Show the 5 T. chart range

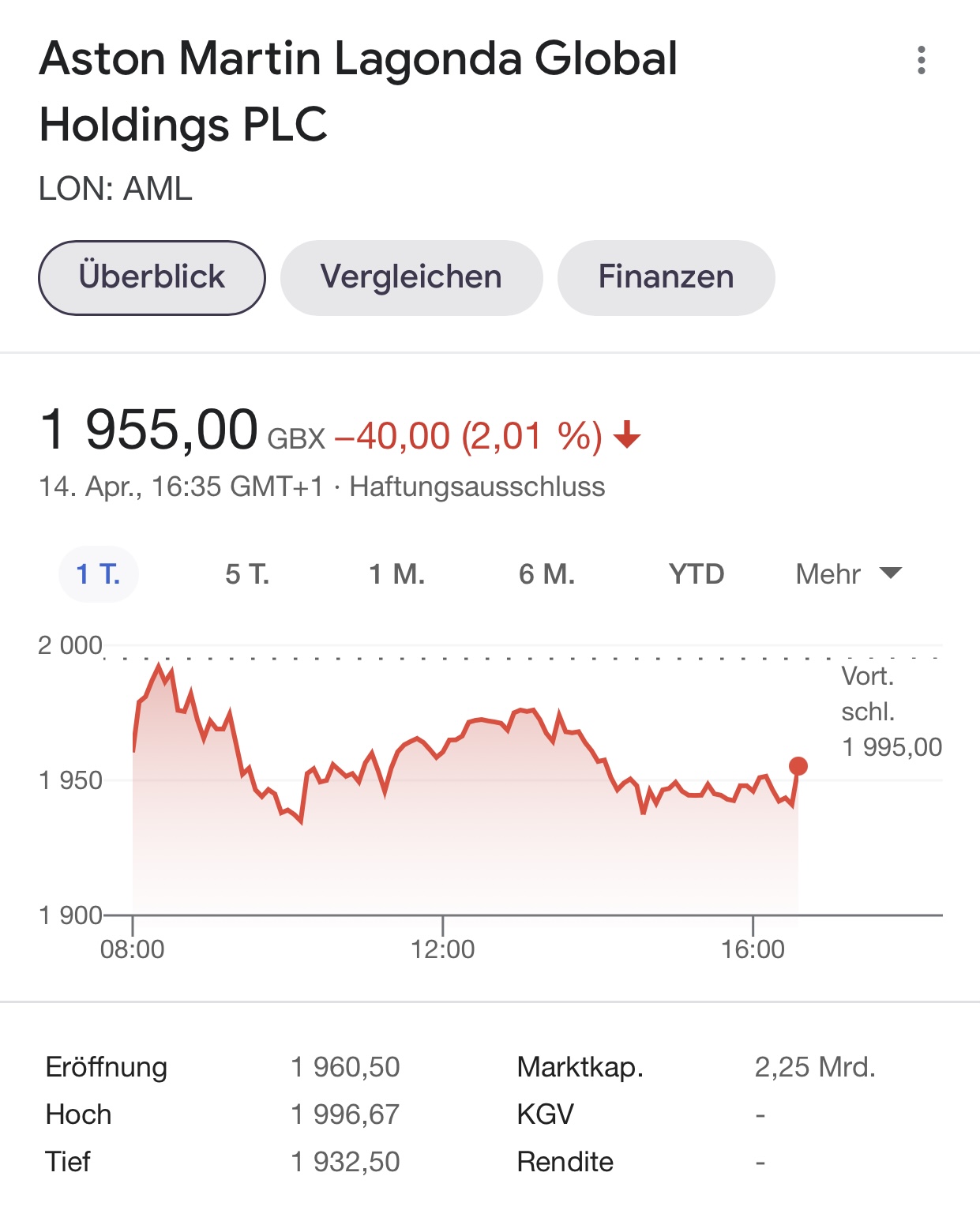pyautogui.click(x=247, y=573)
